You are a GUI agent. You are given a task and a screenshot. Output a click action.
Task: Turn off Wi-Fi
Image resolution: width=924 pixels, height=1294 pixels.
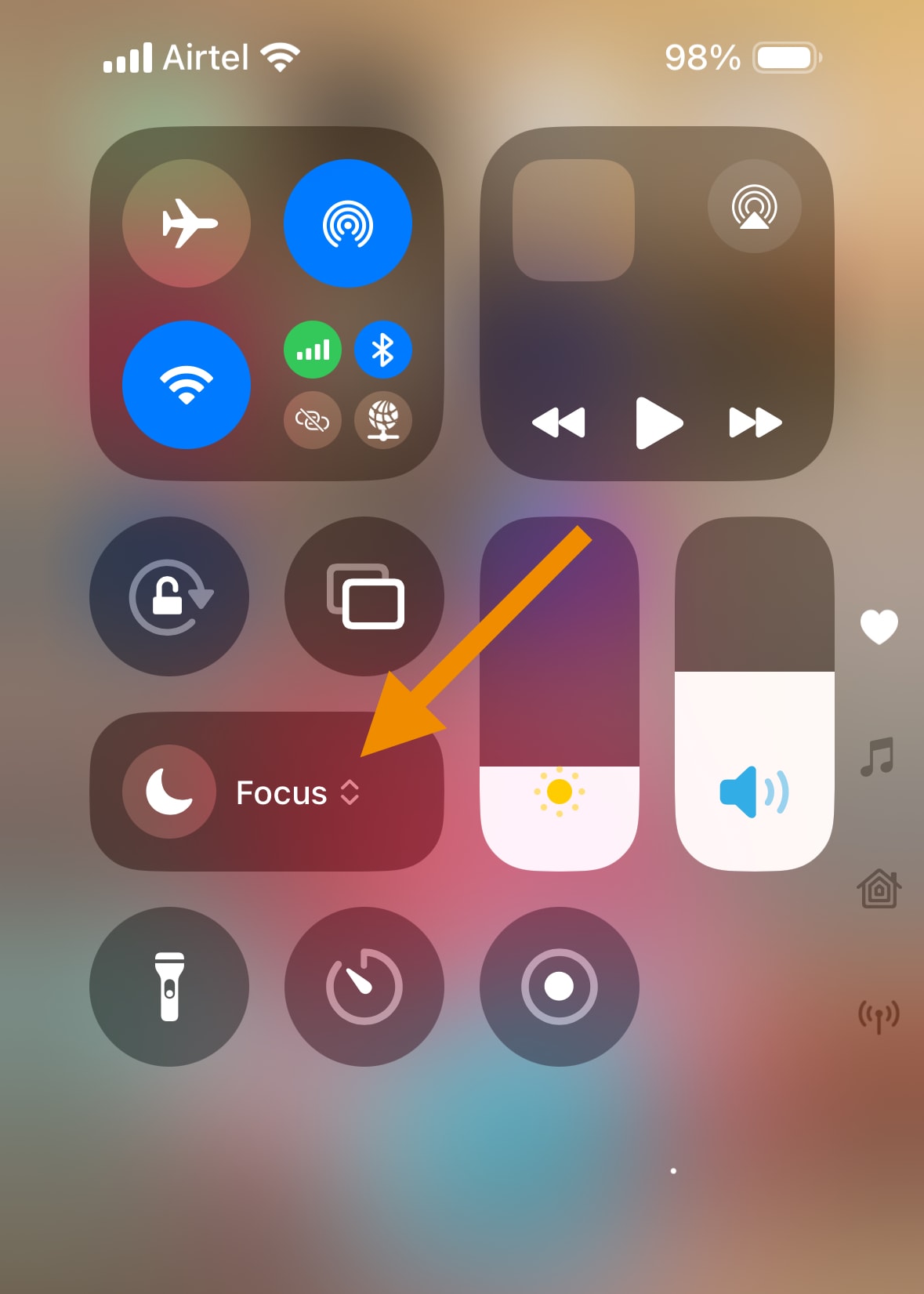point(186,384)
